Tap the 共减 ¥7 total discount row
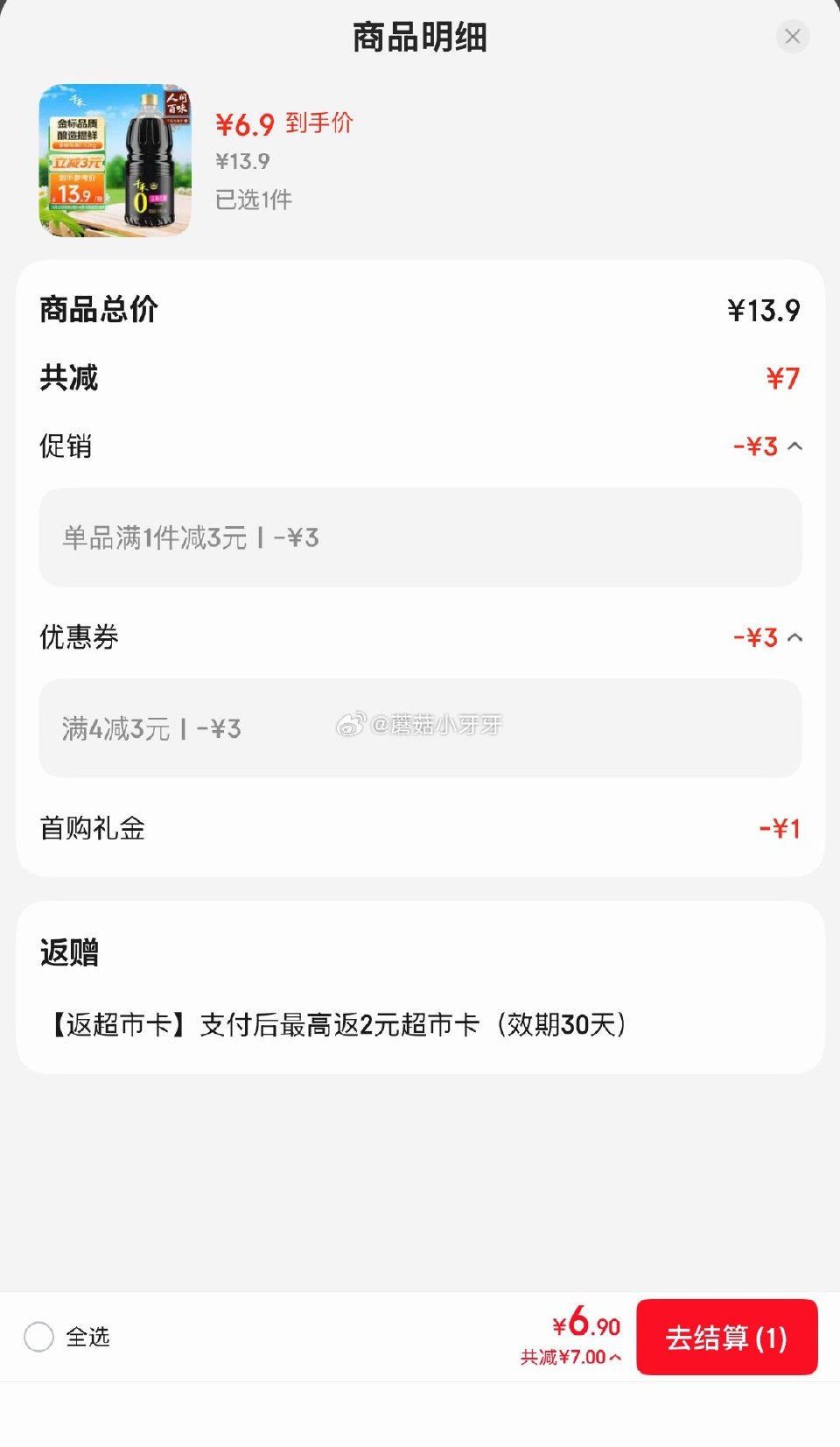Screen dimensions: 840x1447 pyautogui.click(x=419, y=378)
